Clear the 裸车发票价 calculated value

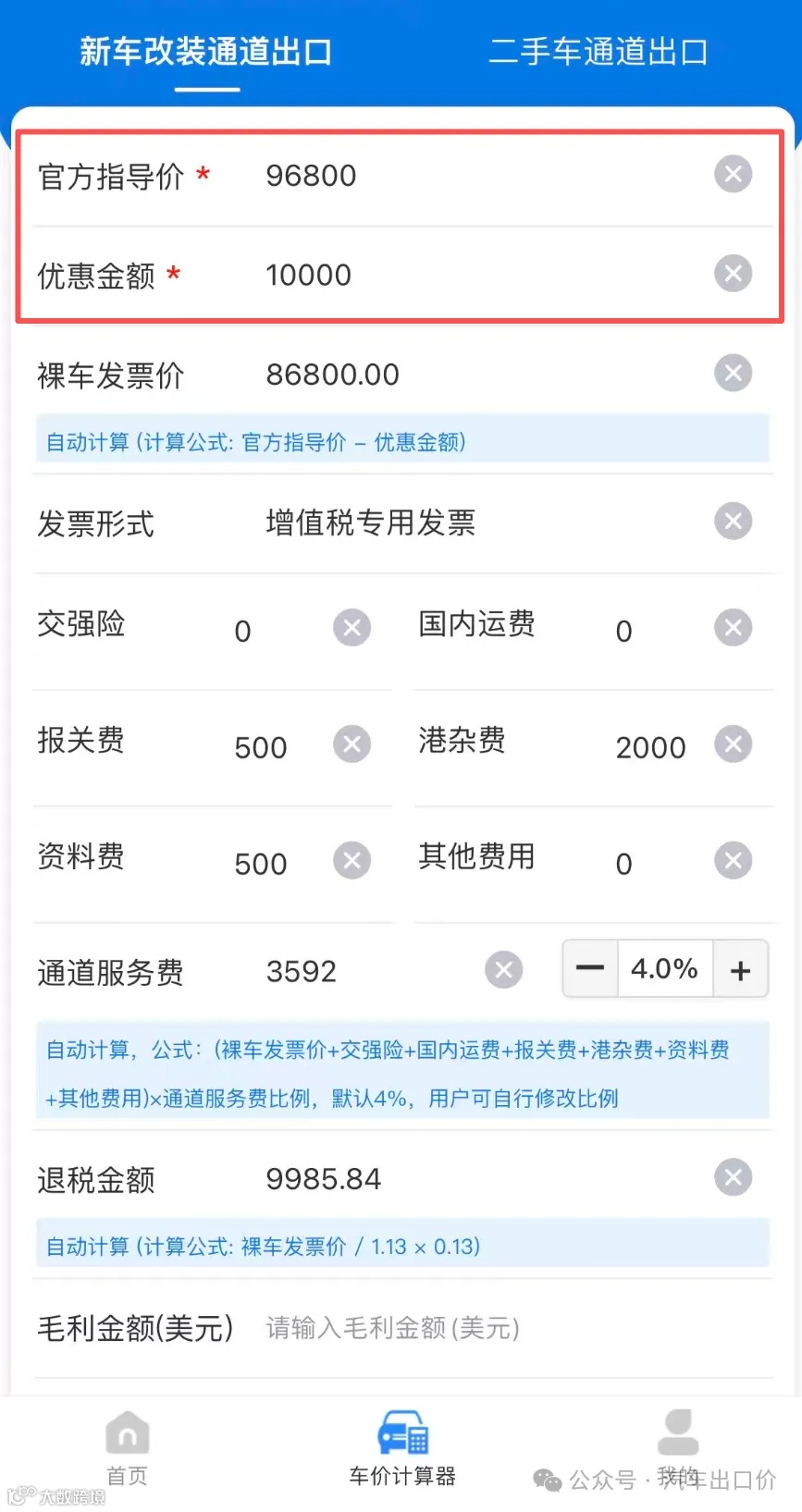pyautogui.click(x=733, y=373)
